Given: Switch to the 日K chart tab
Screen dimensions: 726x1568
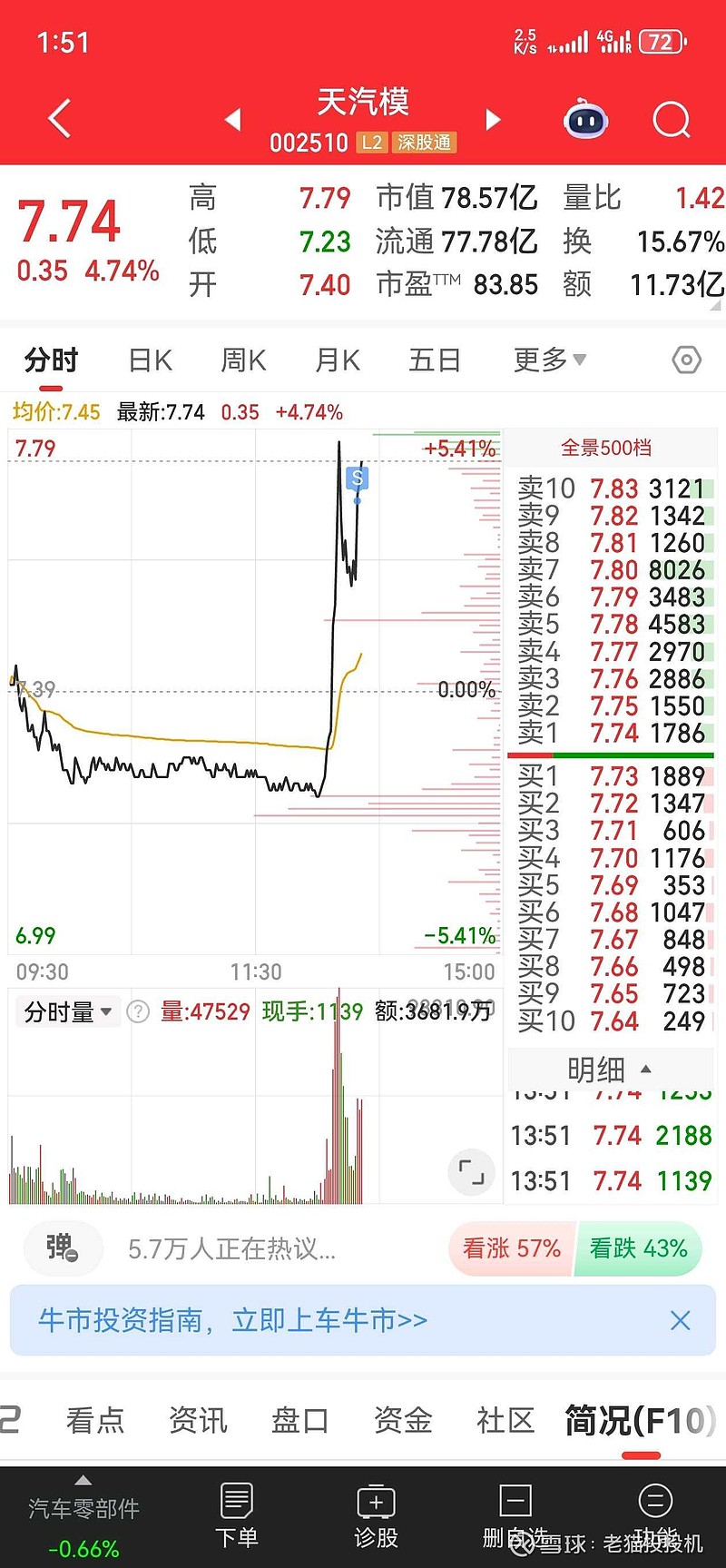Looking at the screenshot, I should (x=151, y=360).
